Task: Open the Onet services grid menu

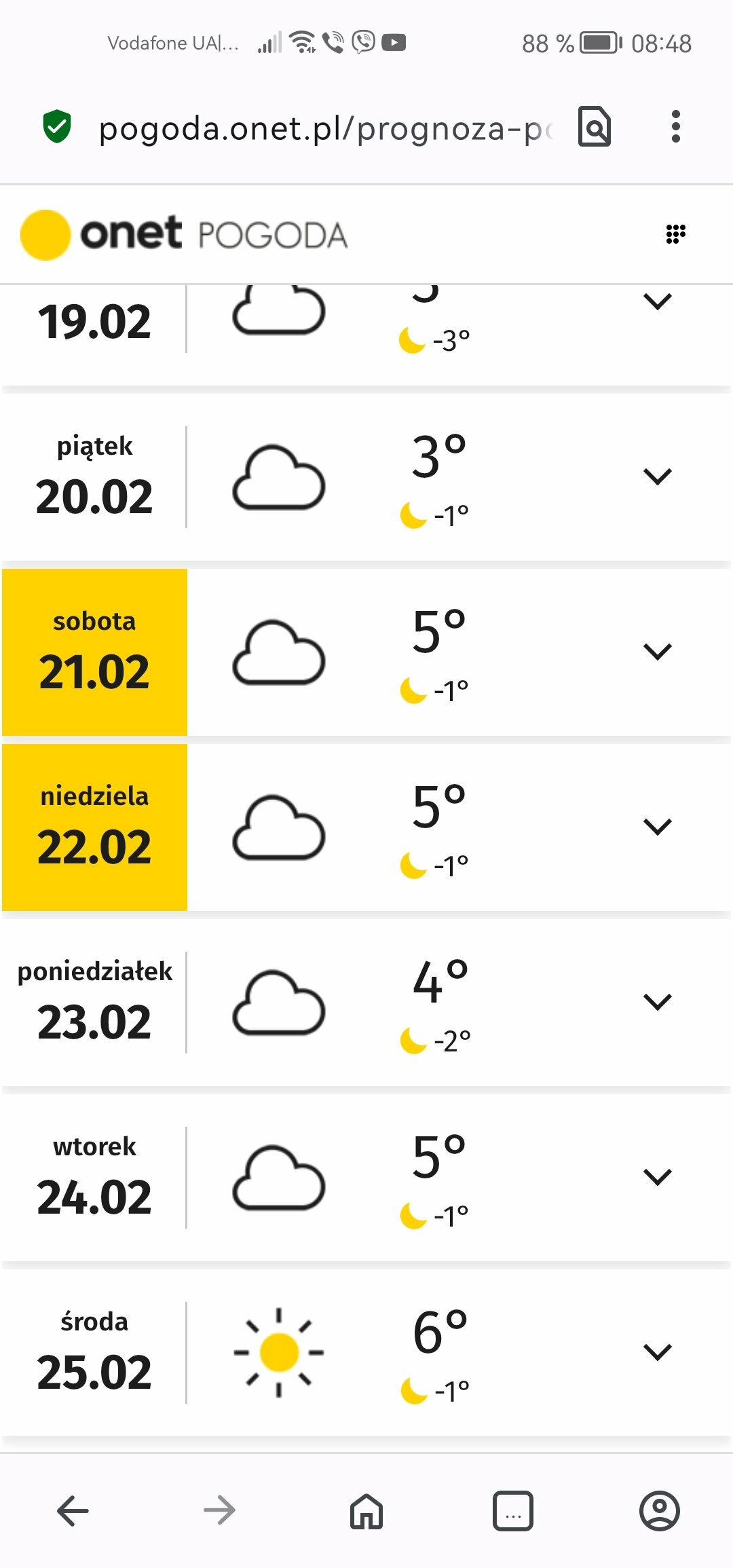Action: (675, 234)
